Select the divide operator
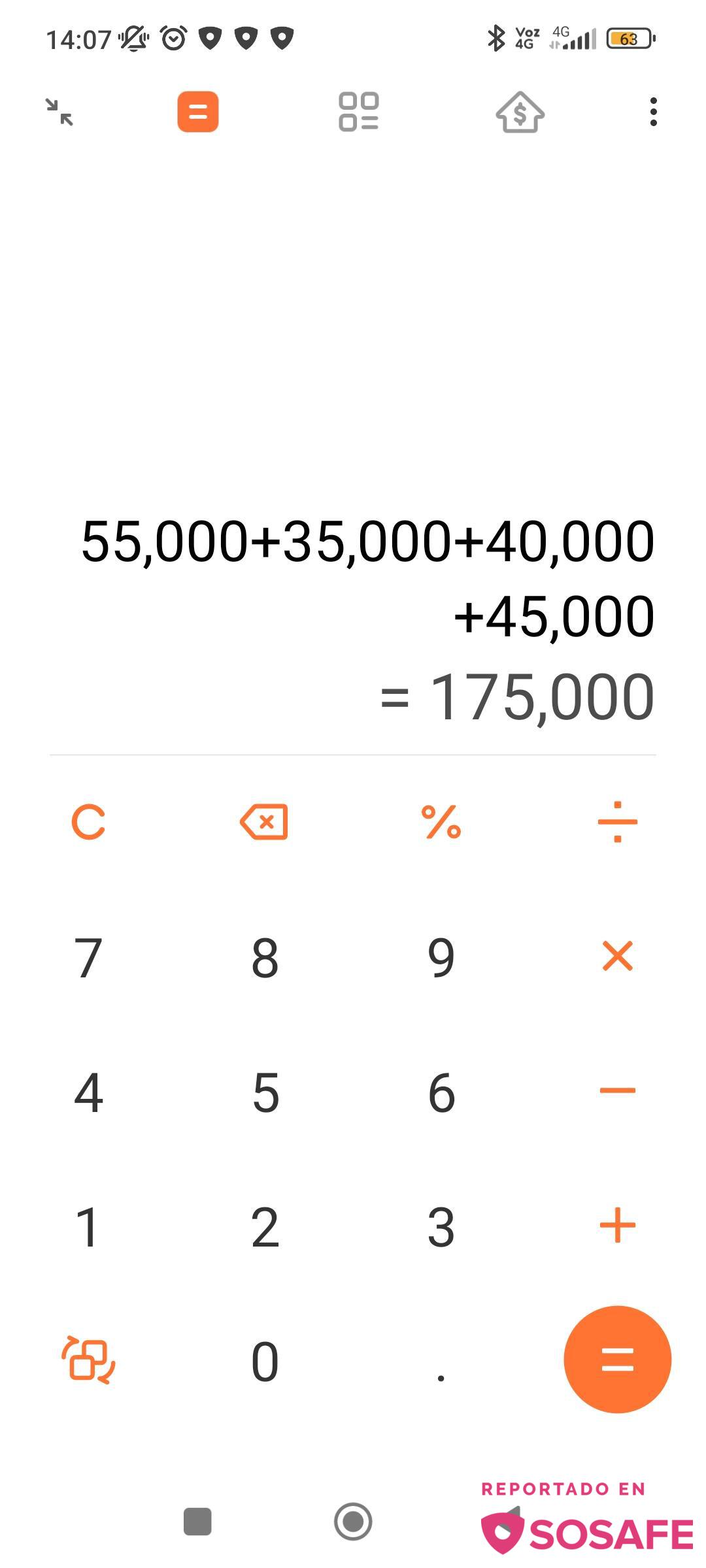 (618, 822)
